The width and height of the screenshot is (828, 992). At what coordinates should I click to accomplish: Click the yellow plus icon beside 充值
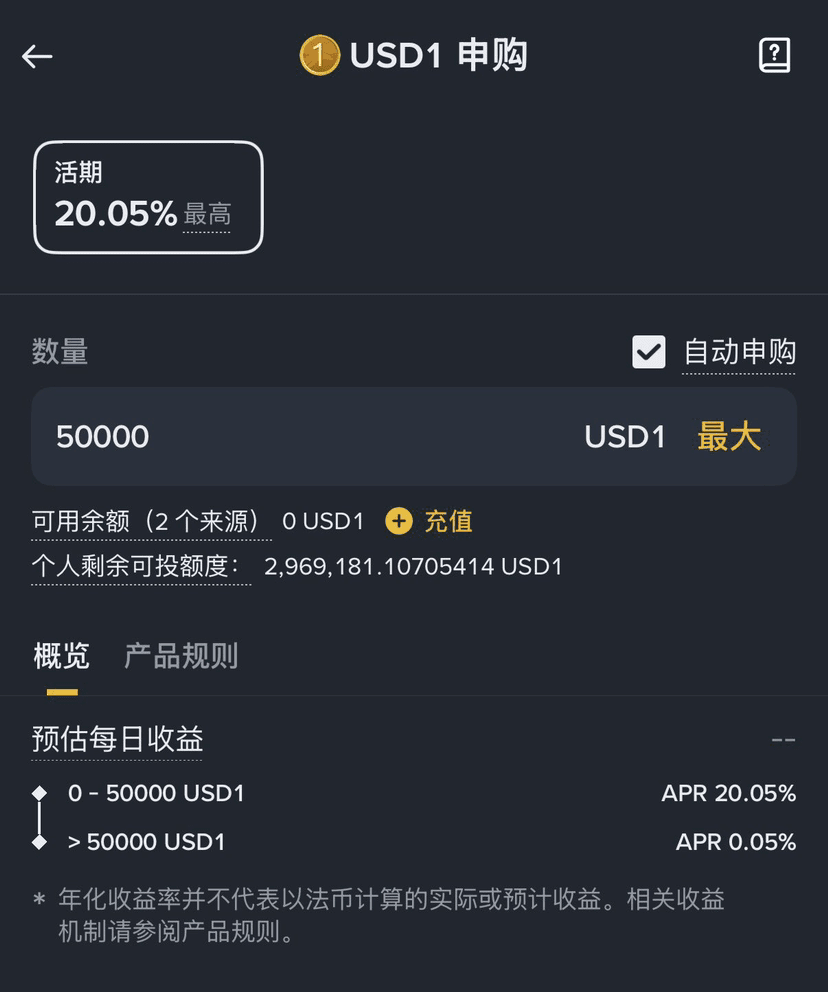pyautogui.click(x=399, y=521)
